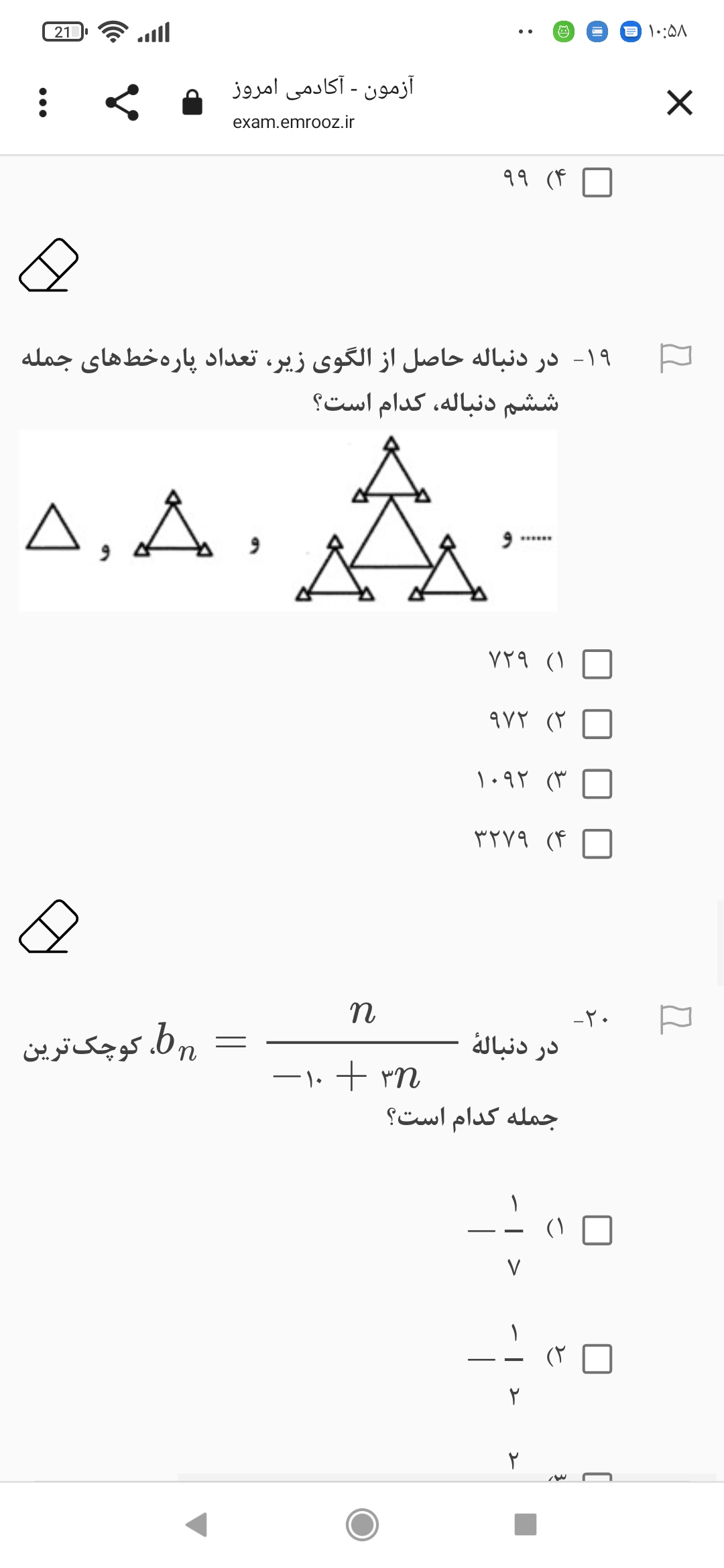Erase the answer above question 19

(49, 265)
